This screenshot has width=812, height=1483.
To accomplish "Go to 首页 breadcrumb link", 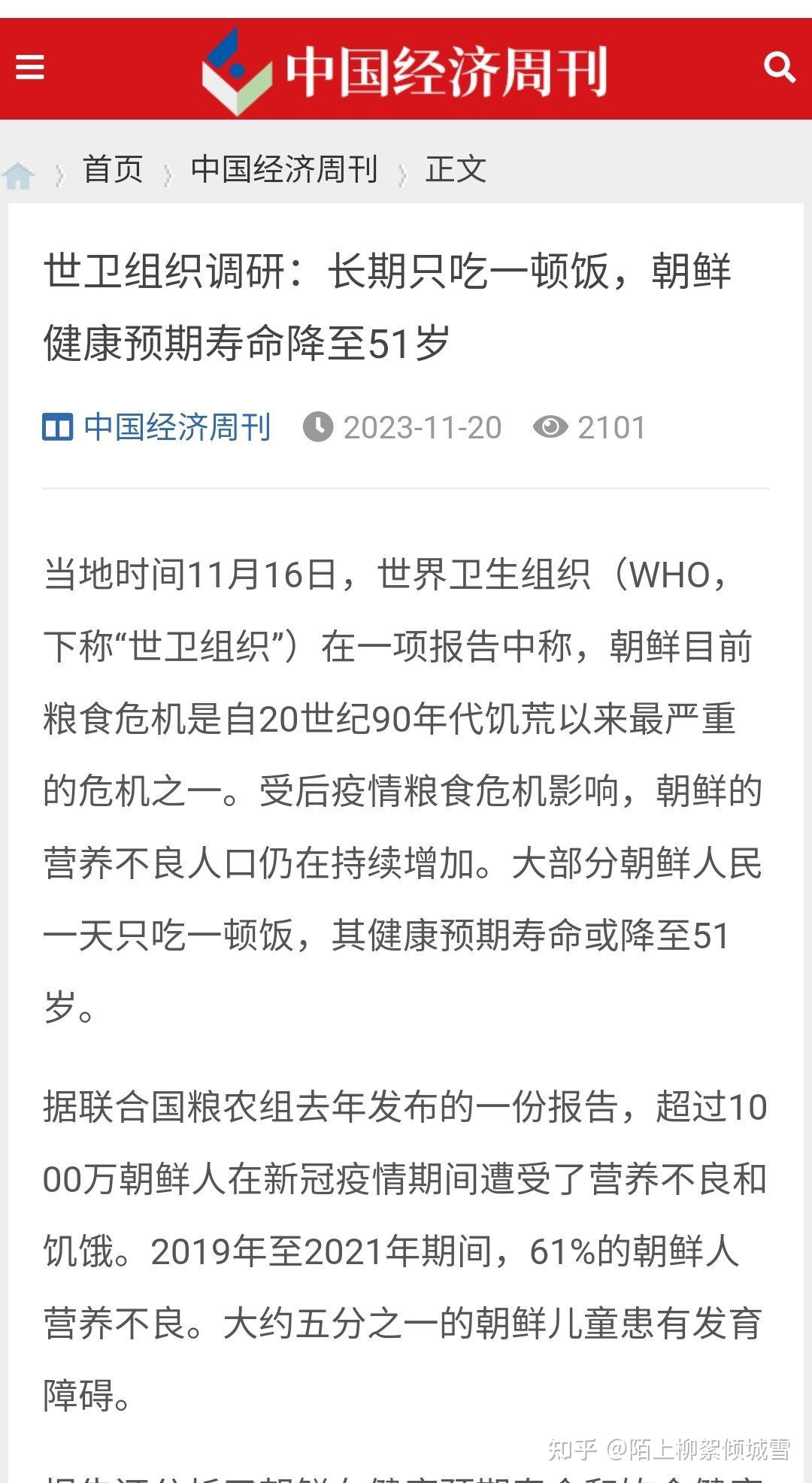I will point(113,169).
